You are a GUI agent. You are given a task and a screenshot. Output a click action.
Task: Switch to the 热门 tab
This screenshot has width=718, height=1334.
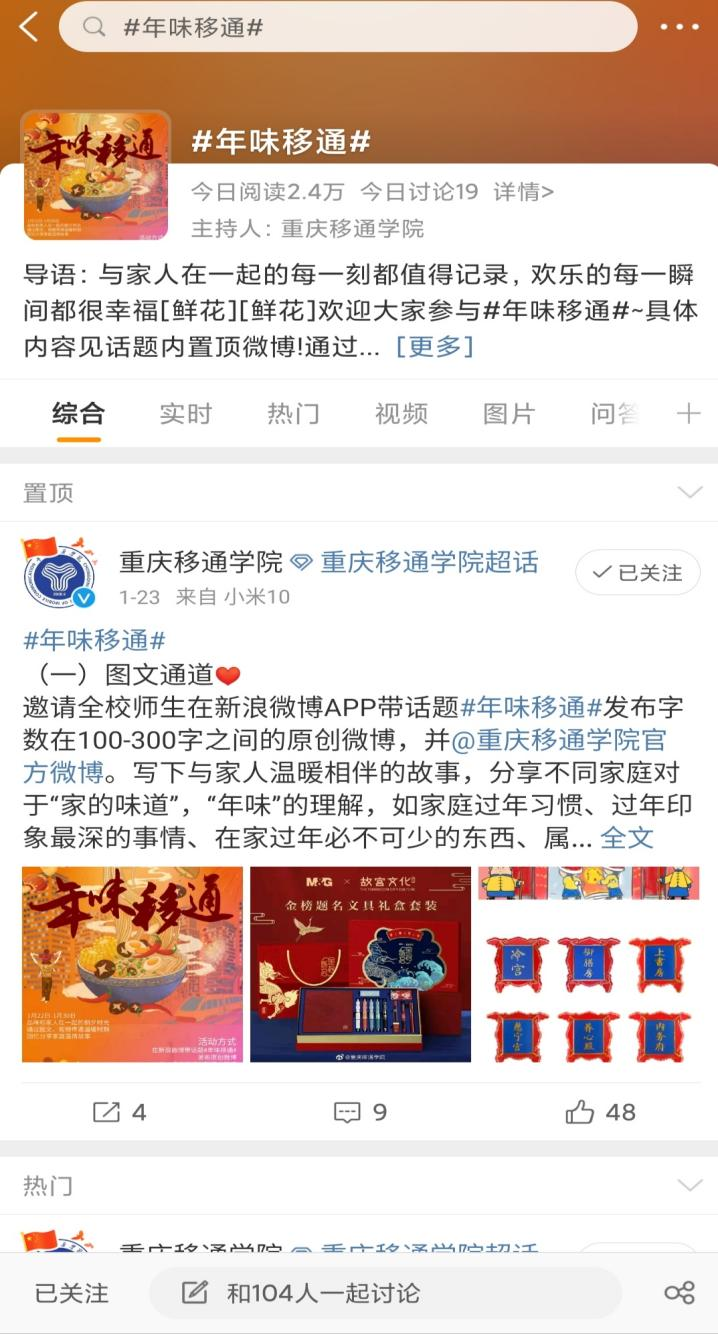[x=293, y=413]
